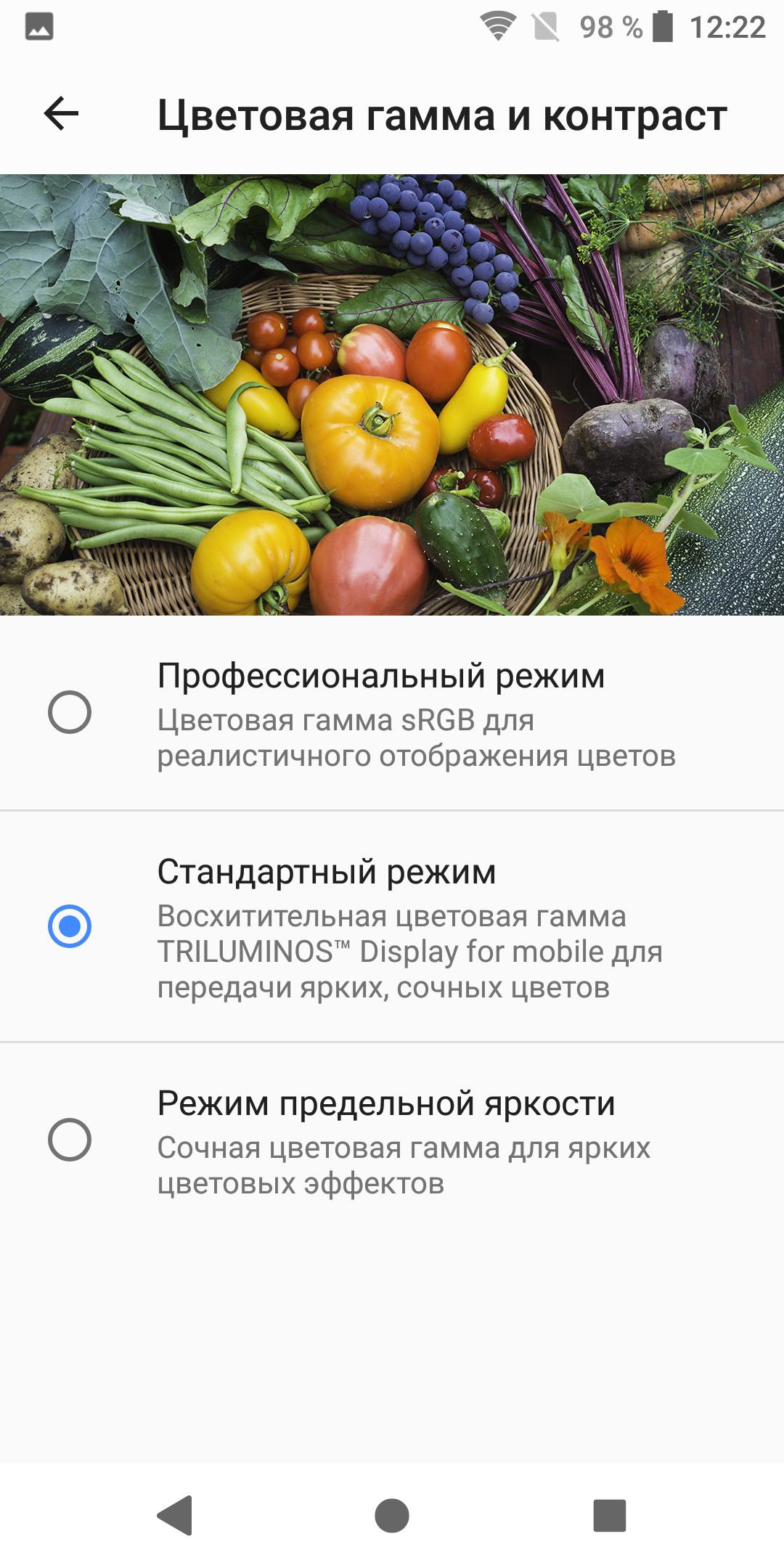The width and height of the screenshot is (784, 1568).
Task: Tap the system home button
Action: [392, 1516]
